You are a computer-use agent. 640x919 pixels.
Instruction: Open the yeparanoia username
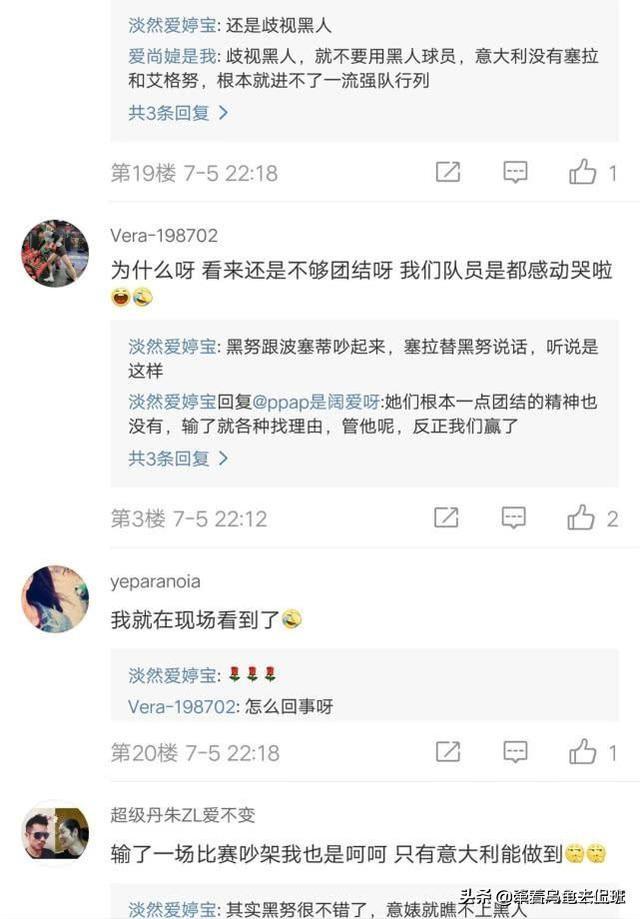click(x=154, y=581)
